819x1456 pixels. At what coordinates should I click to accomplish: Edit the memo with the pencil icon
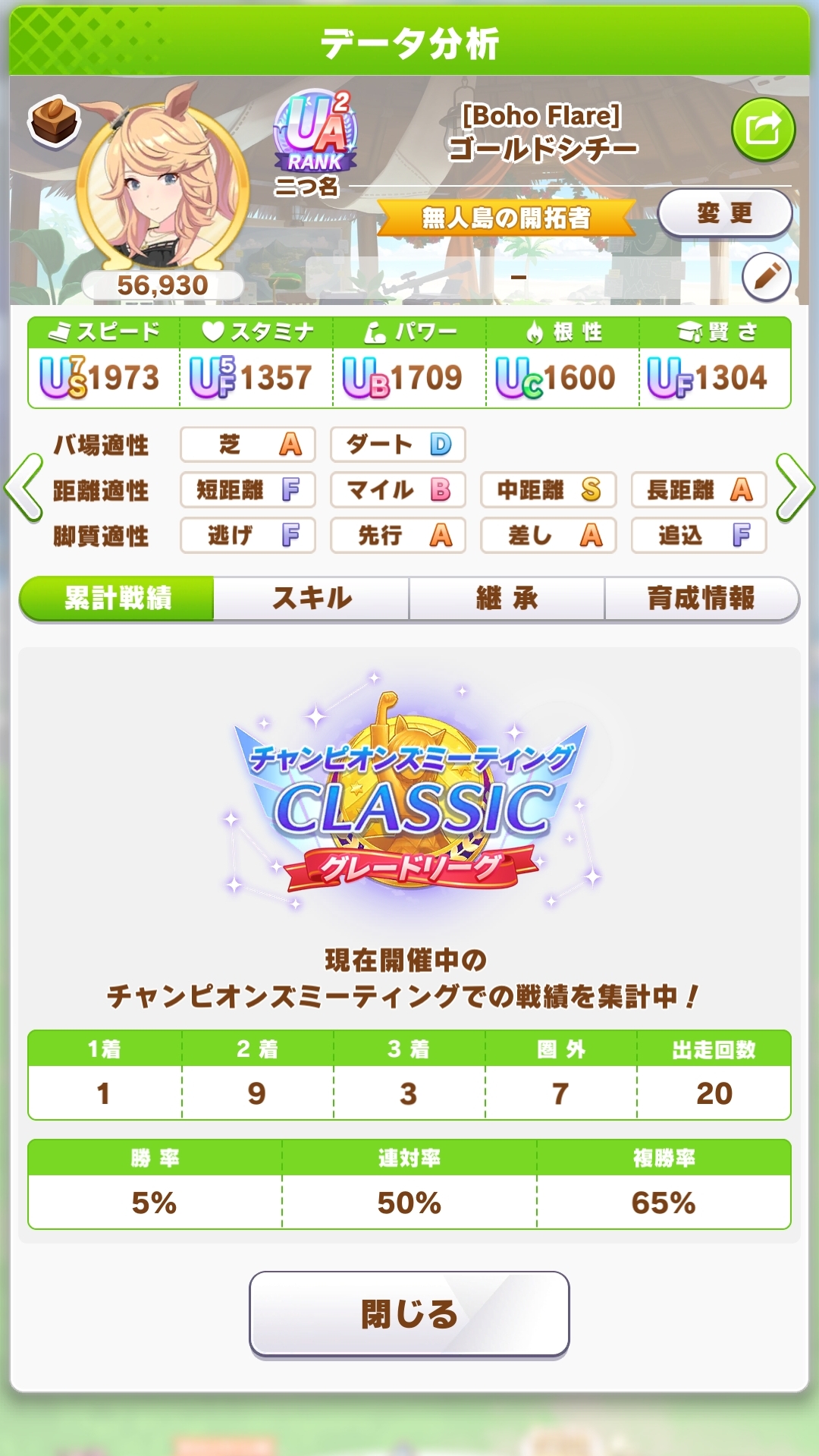[766, 277]
